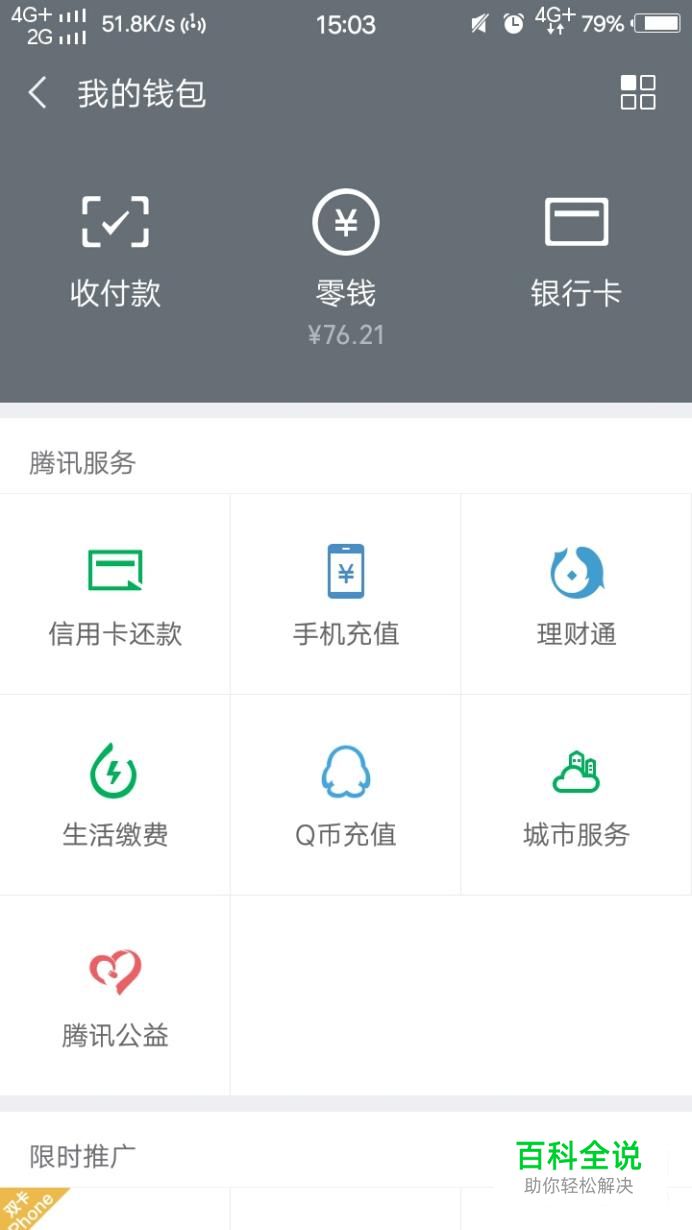Tap Q币充值 recharge
Screen dimensions: 692x1230
tap(346, 795)
